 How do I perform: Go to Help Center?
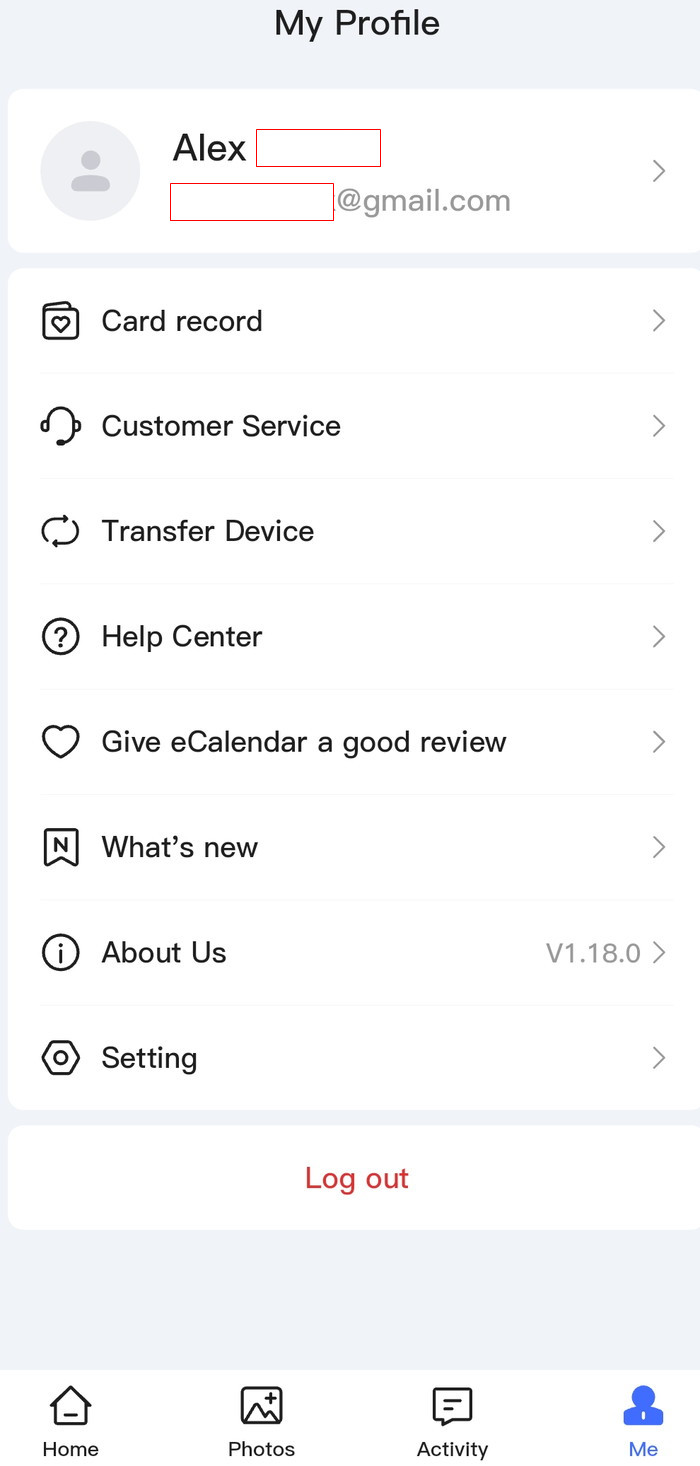(x=355, y=637)
